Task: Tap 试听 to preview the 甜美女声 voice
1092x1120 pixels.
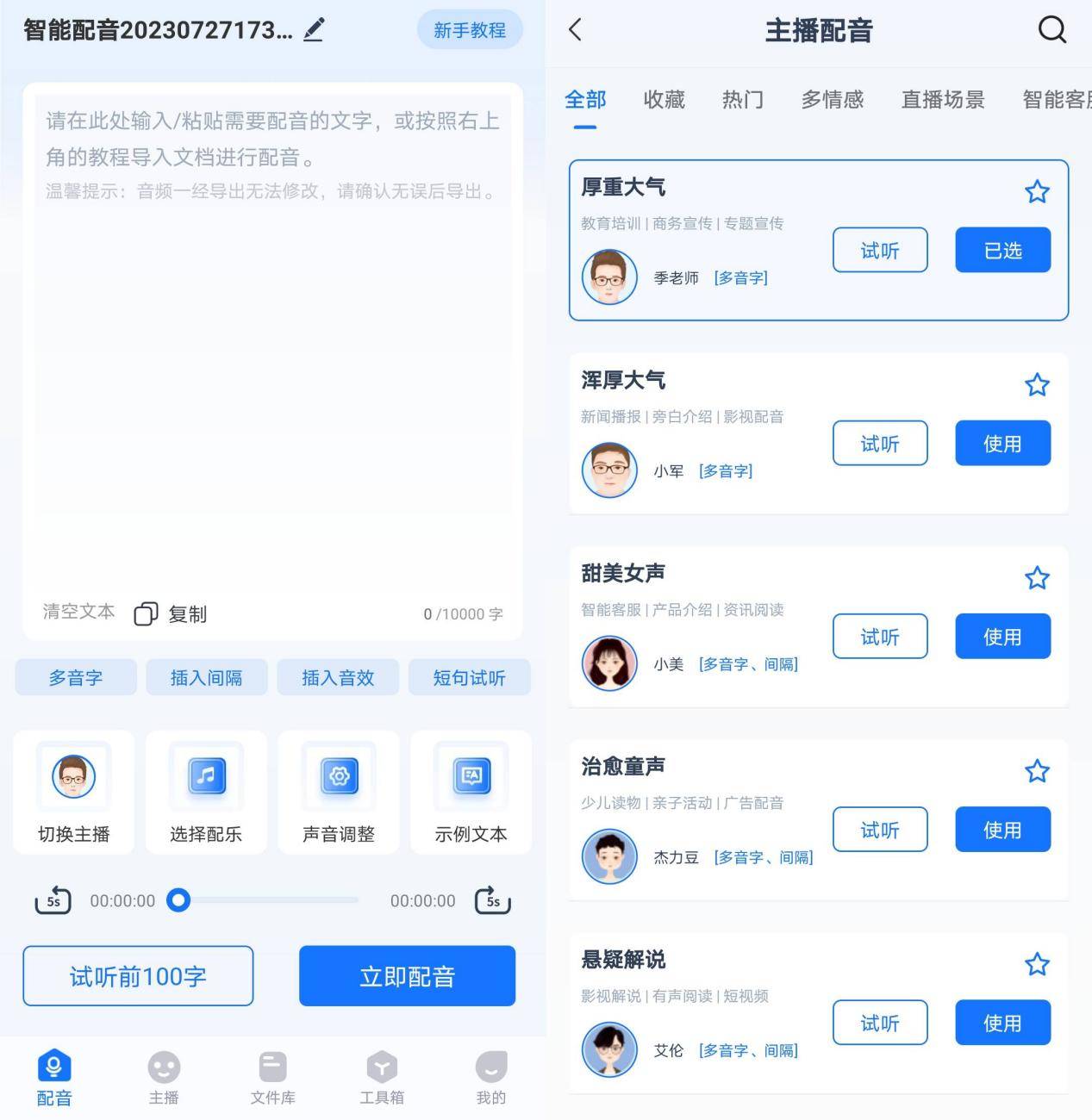Action: point(879,637)
